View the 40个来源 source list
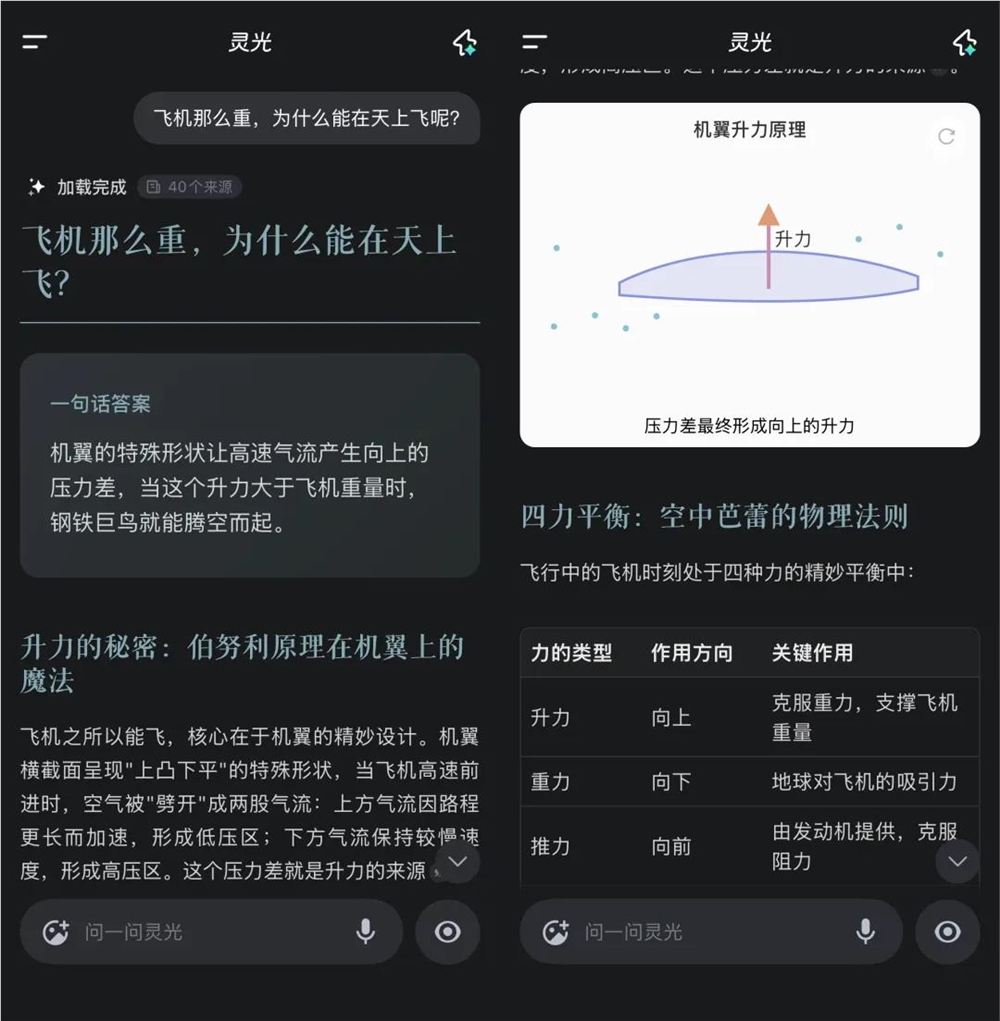This screenshot has height=1021, width=1000. [x=190, y=186]
